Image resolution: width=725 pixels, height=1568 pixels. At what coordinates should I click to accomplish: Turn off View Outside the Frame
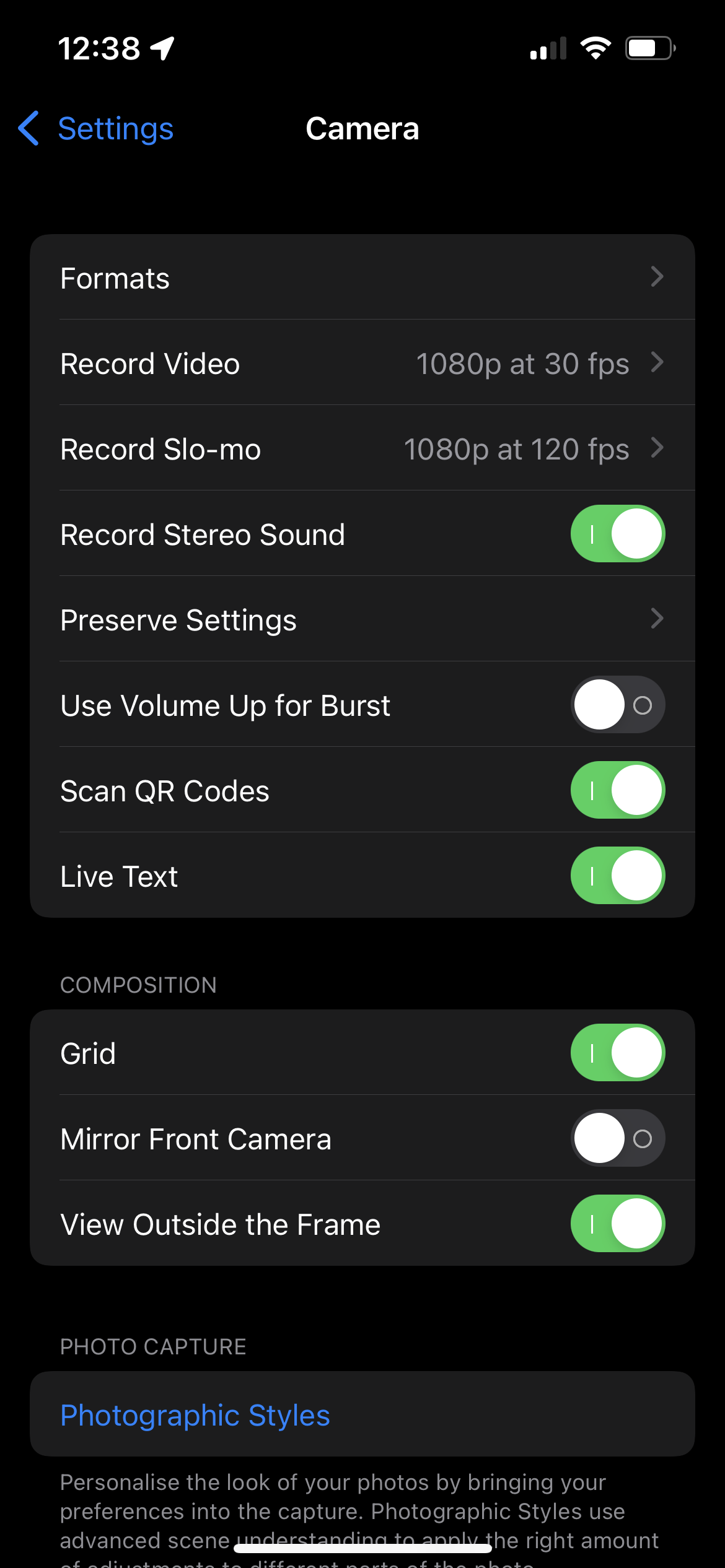[x=617, y=1224]
